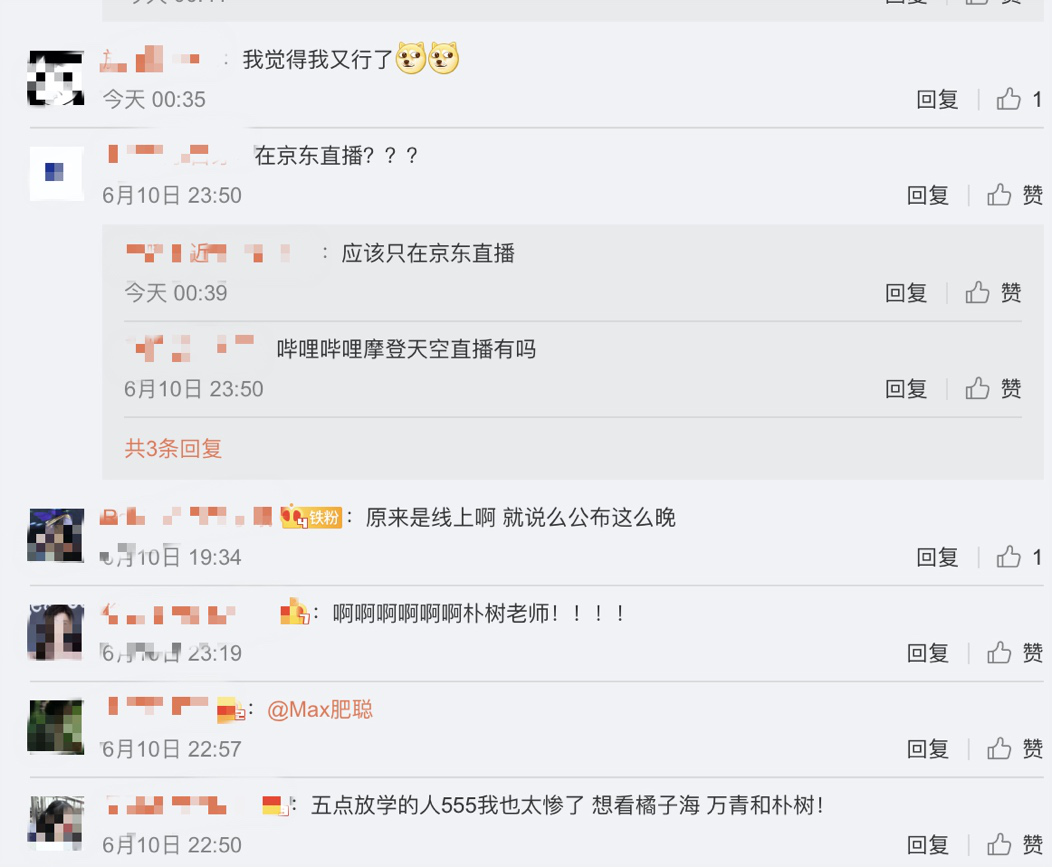
Task: Like the comment 五点放学的人555
Action: coord(1001,845)
